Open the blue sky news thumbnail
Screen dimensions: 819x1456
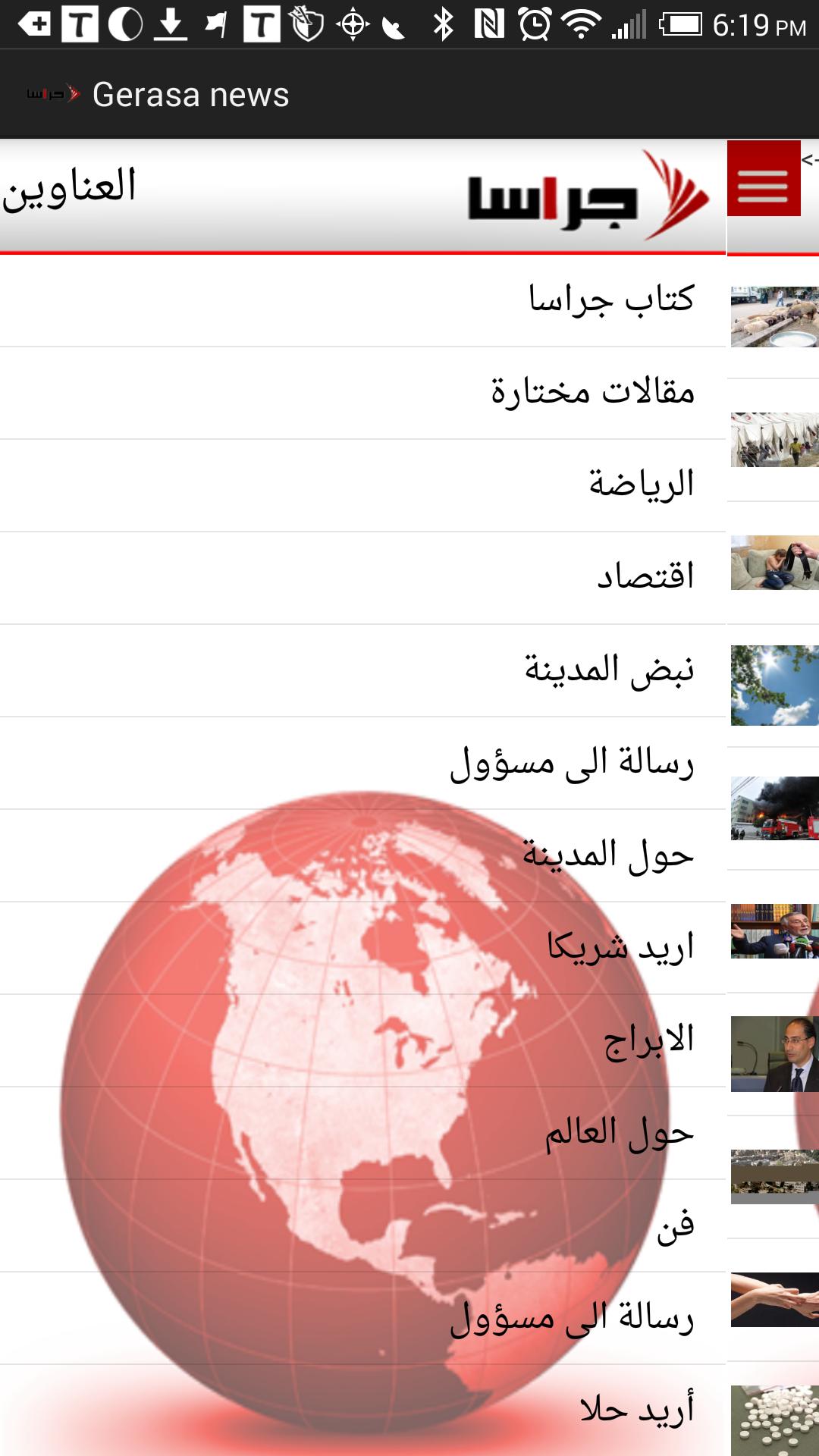pyautogui.click(x=774, y=686)
